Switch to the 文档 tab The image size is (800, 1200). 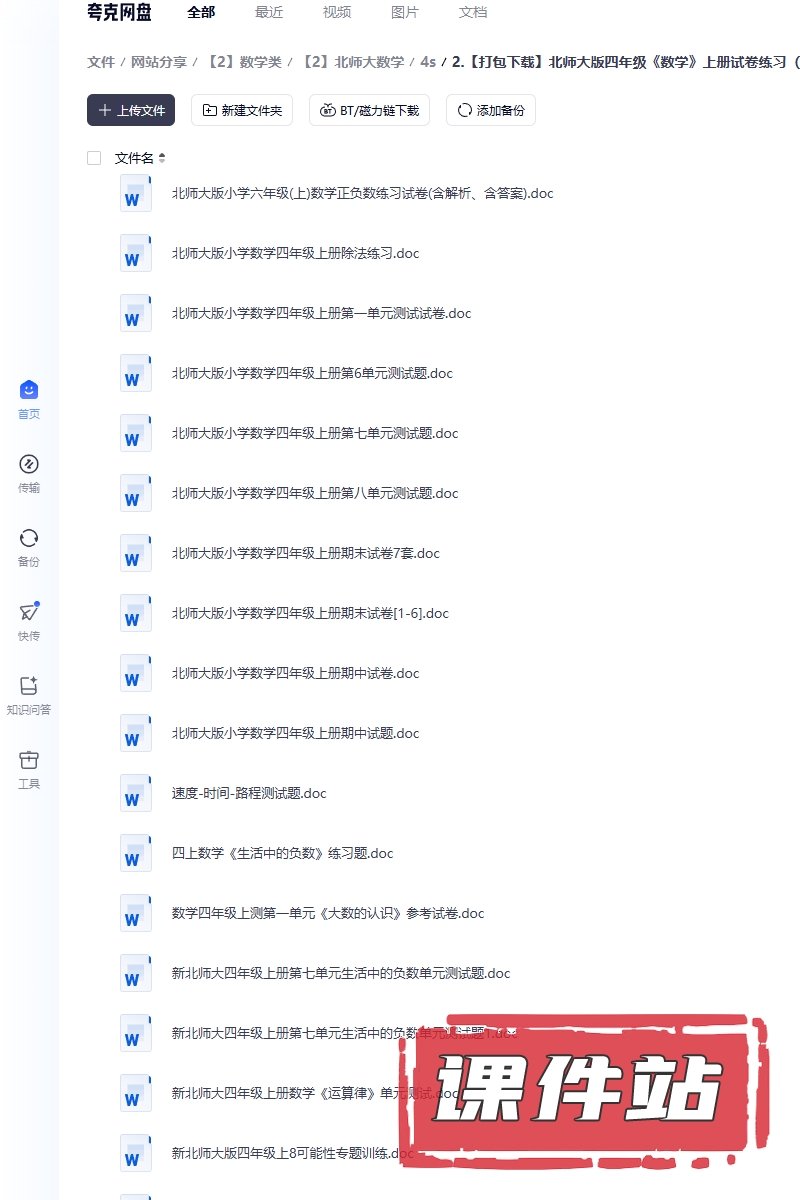(473, 12)
